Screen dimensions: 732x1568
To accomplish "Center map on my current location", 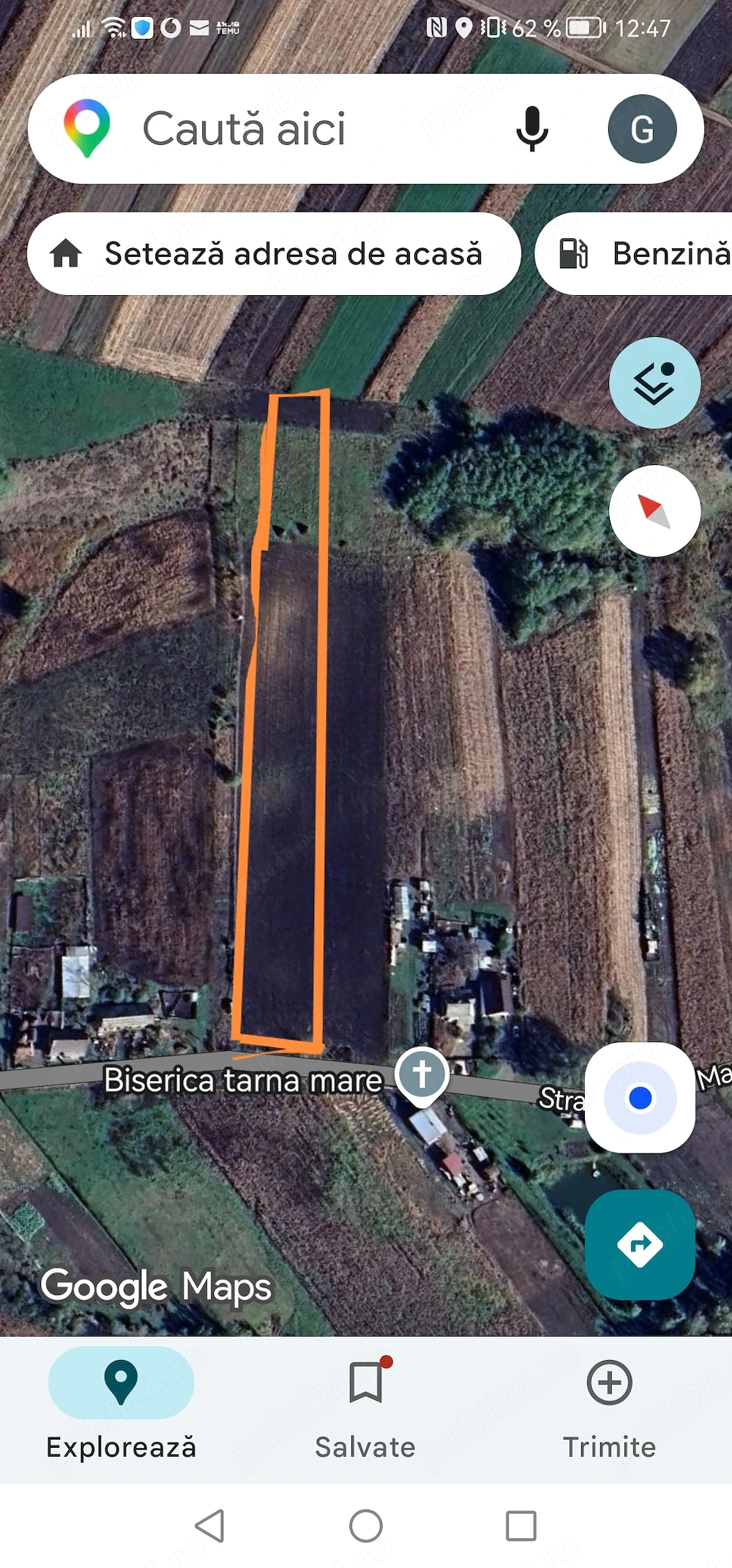I will pos(640,1098).
